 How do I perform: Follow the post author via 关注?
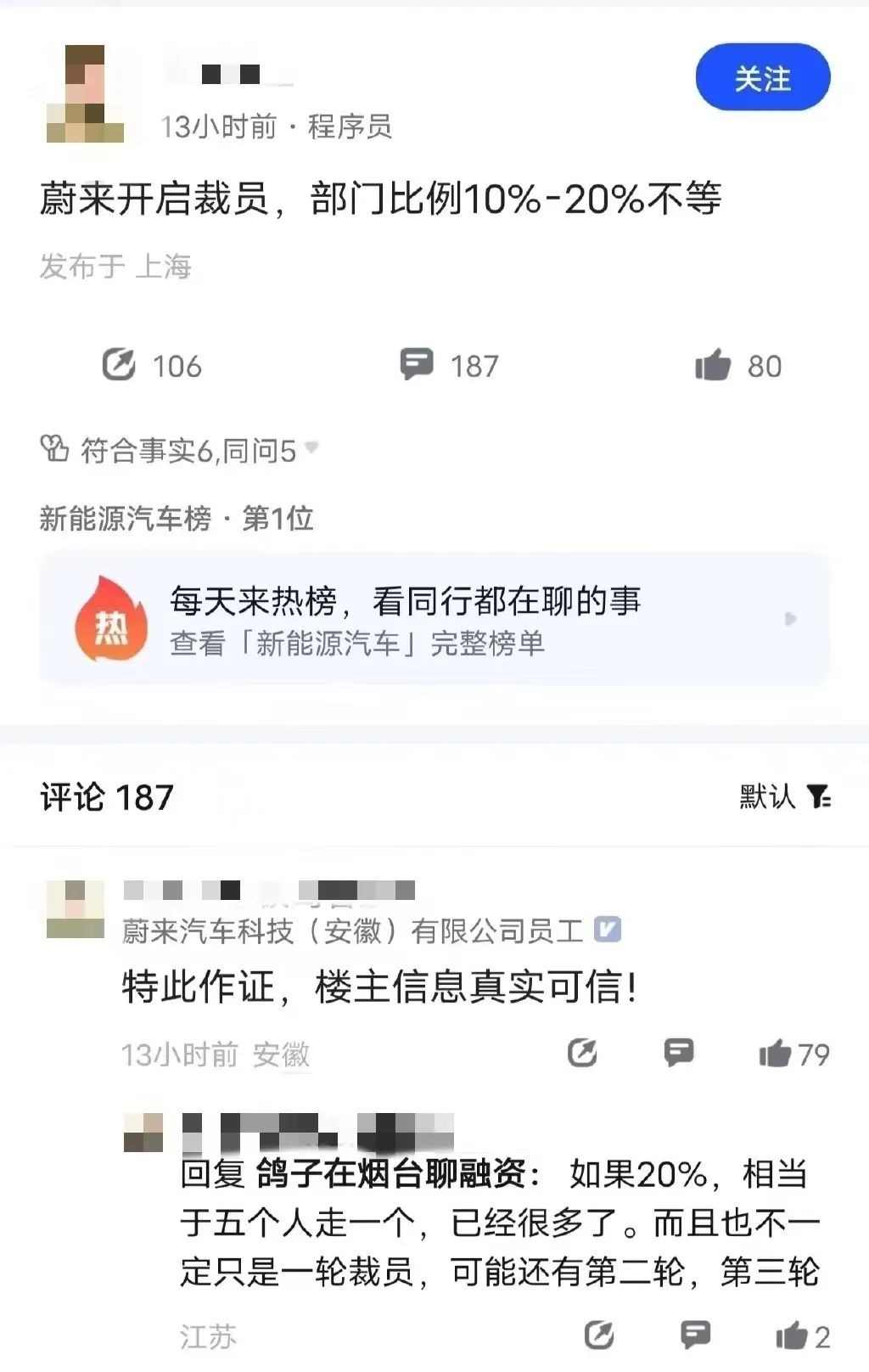click(x=762, y=78)
